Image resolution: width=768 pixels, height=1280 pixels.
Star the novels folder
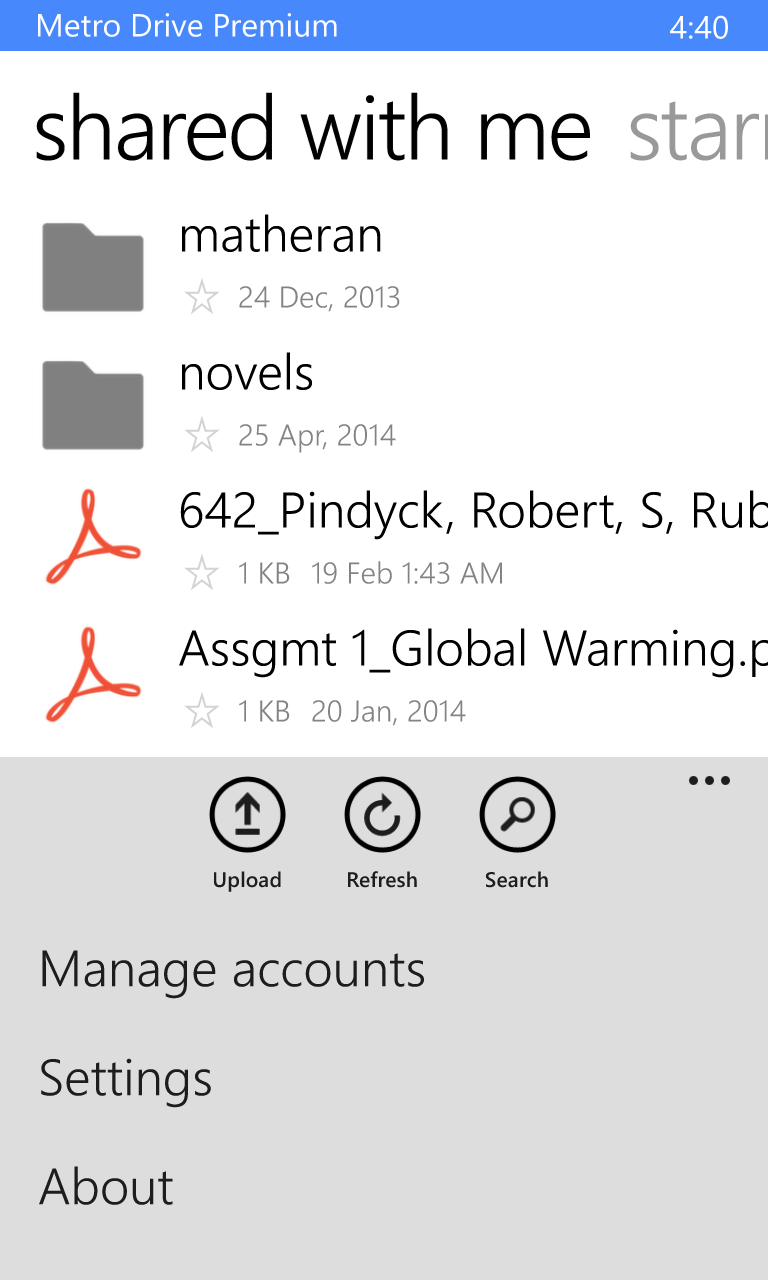[x=202, y=436]
